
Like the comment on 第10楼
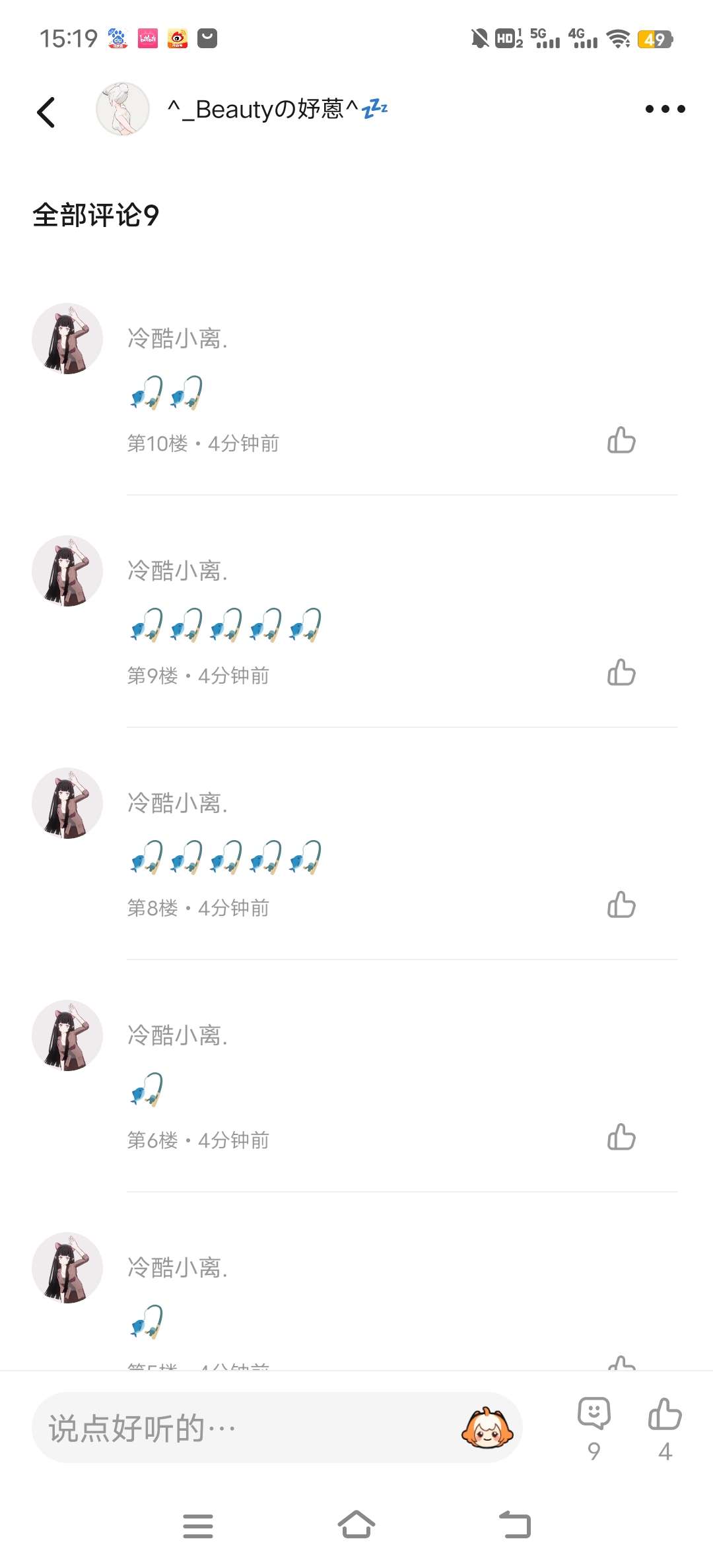[621, 441]
